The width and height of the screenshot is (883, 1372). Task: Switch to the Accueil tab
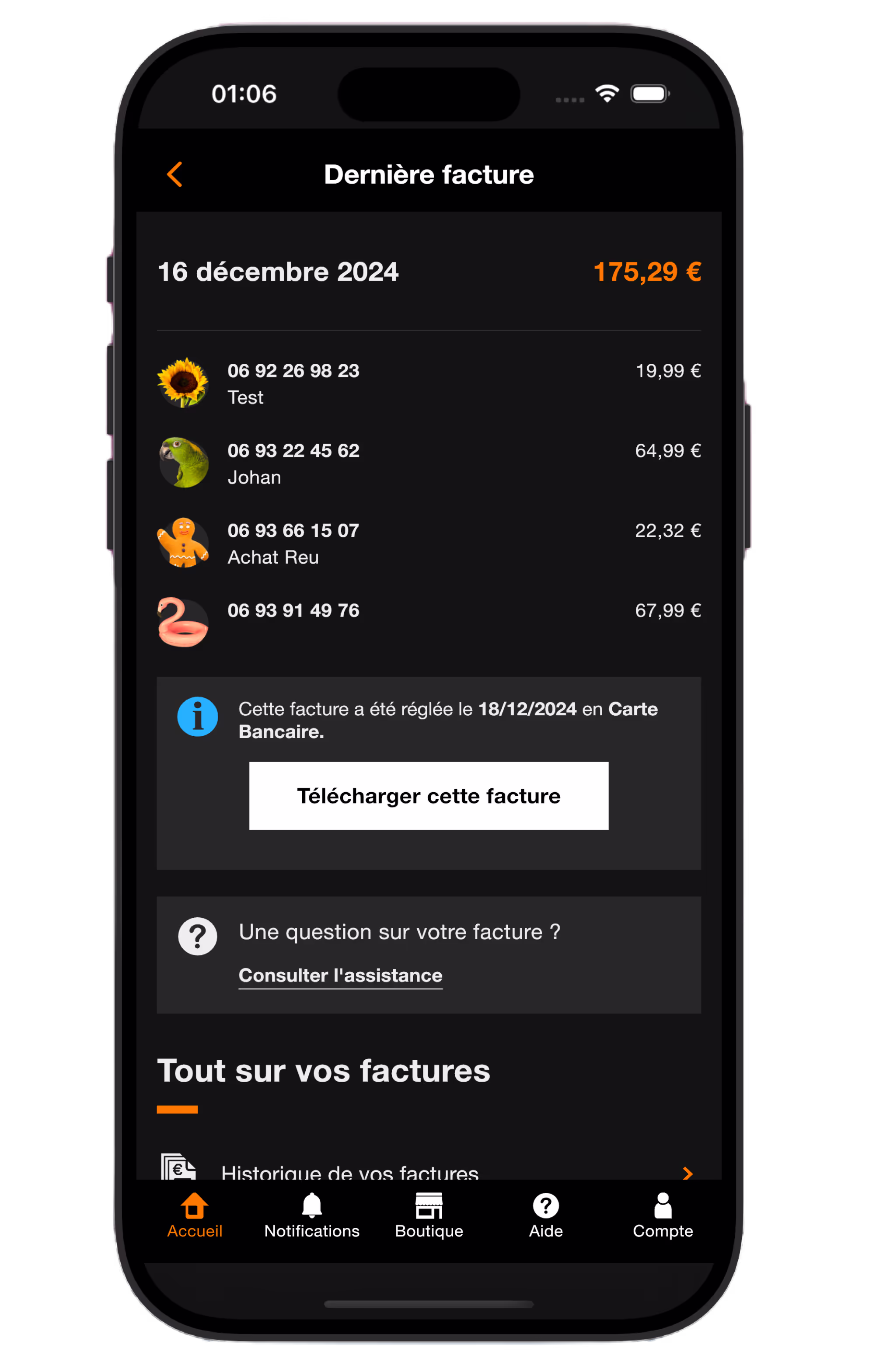pos(194,1216)
